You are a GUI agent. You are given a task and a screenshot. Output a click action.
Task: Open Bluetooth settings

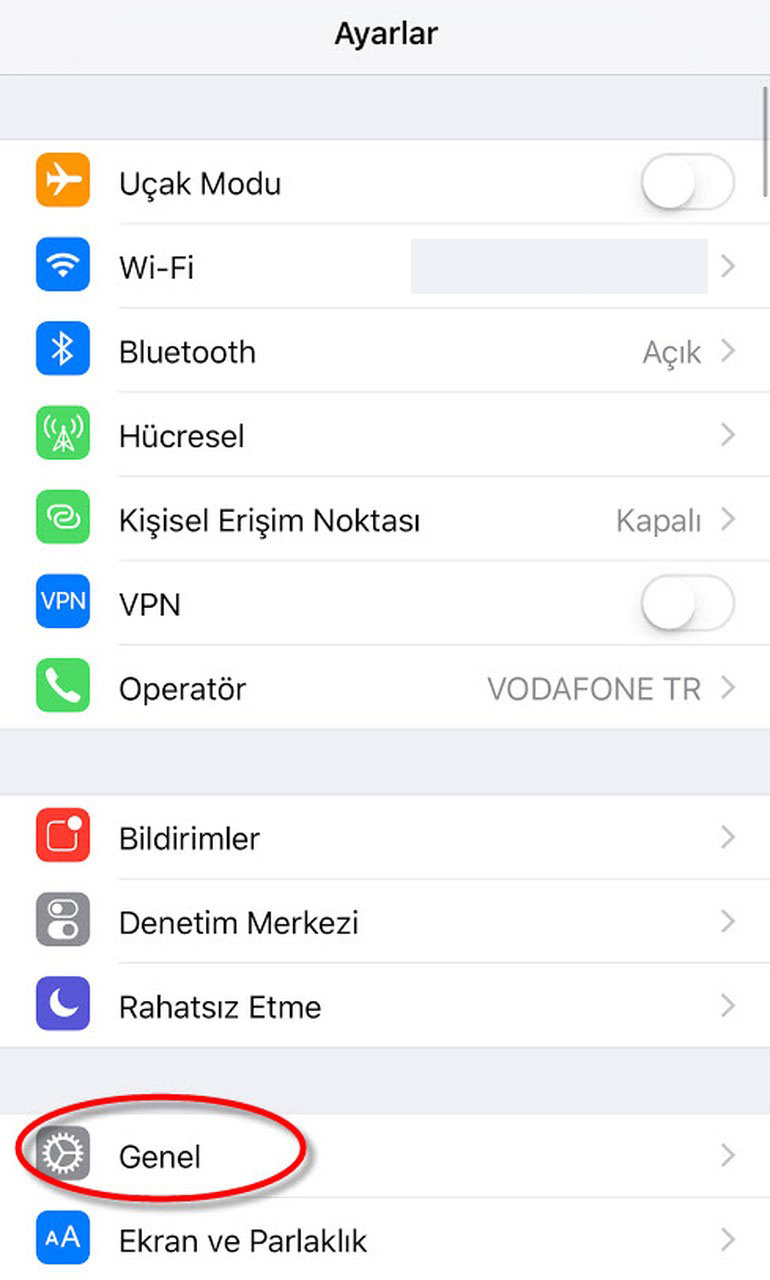coord(385,352)
